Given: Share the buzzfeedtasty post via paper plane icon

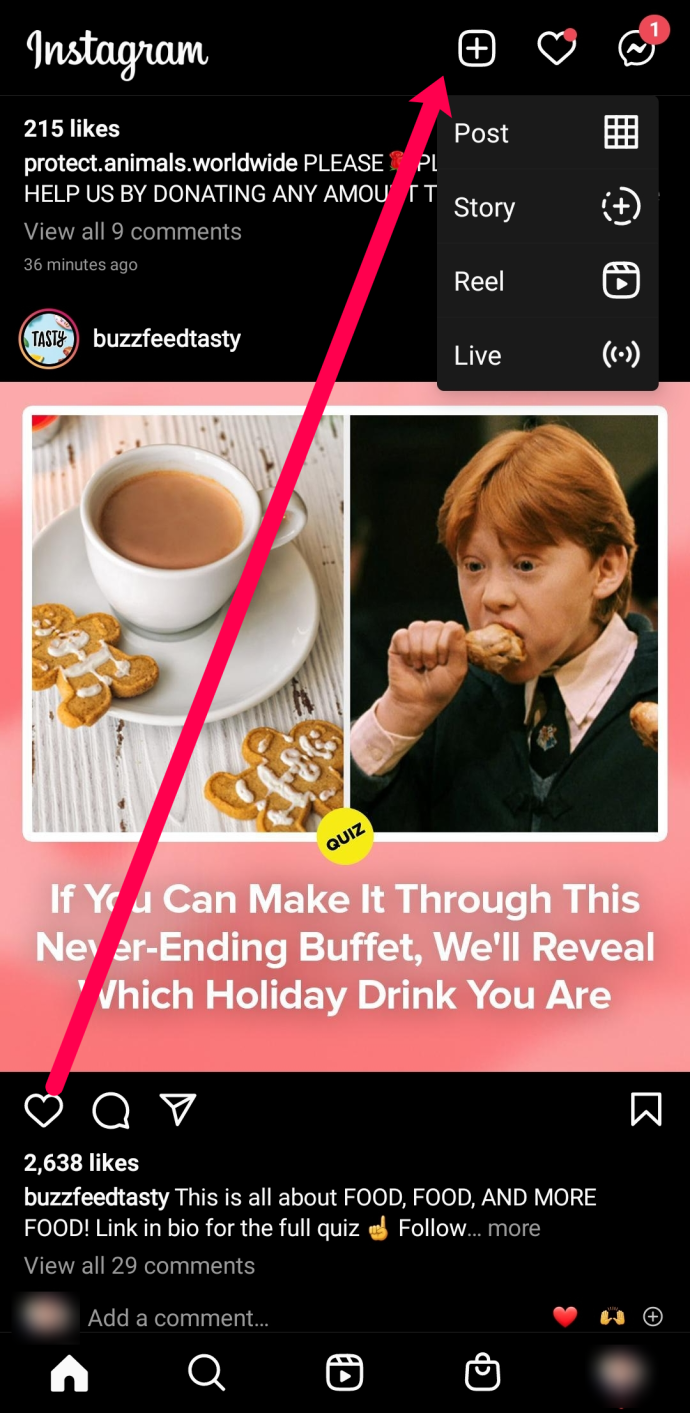Looking at the screenshot, I should [x=178, y=1109].
